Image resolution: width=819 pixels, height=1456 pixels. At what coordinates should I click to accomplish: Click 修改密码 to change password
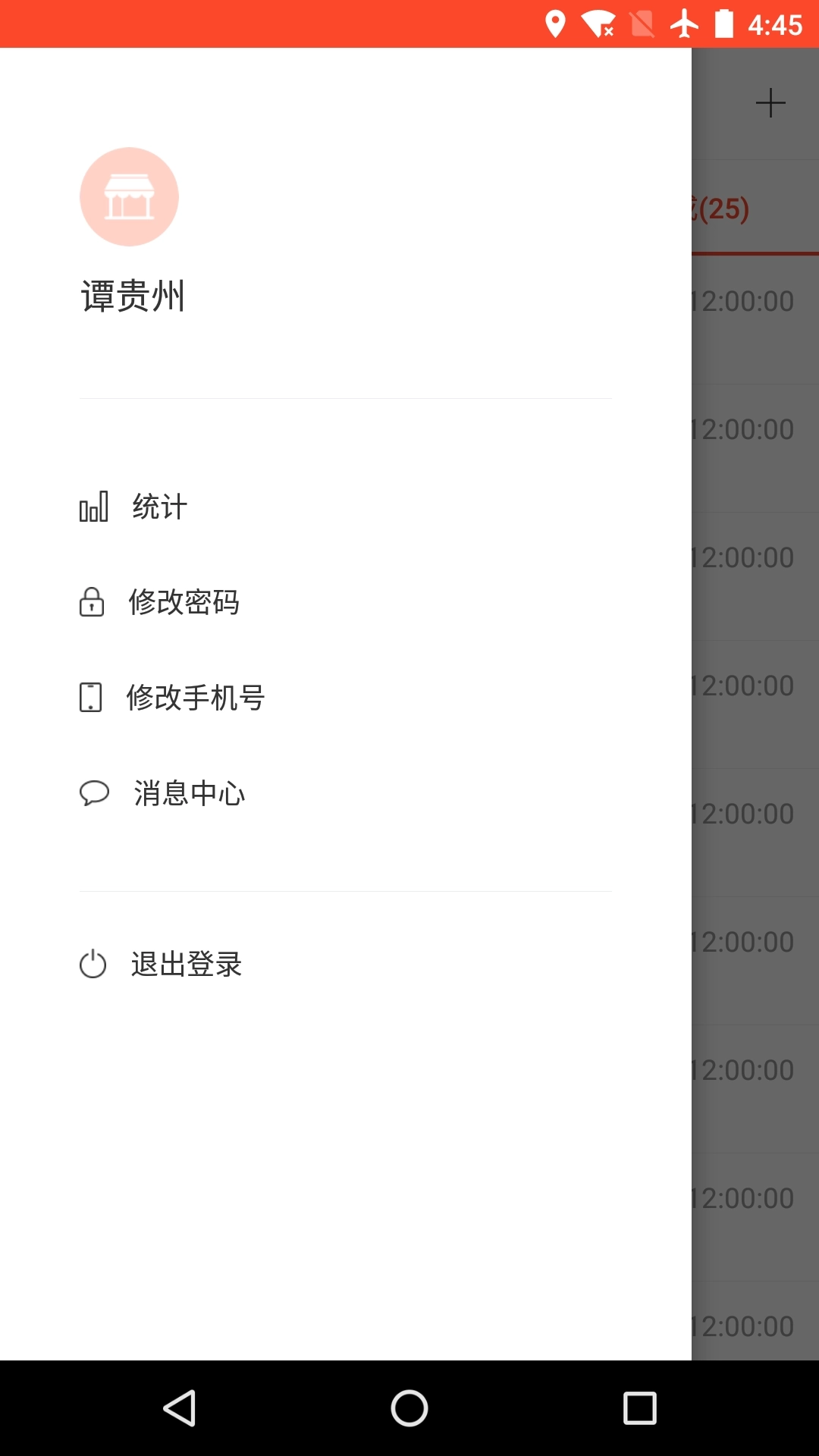pos(185,603)
